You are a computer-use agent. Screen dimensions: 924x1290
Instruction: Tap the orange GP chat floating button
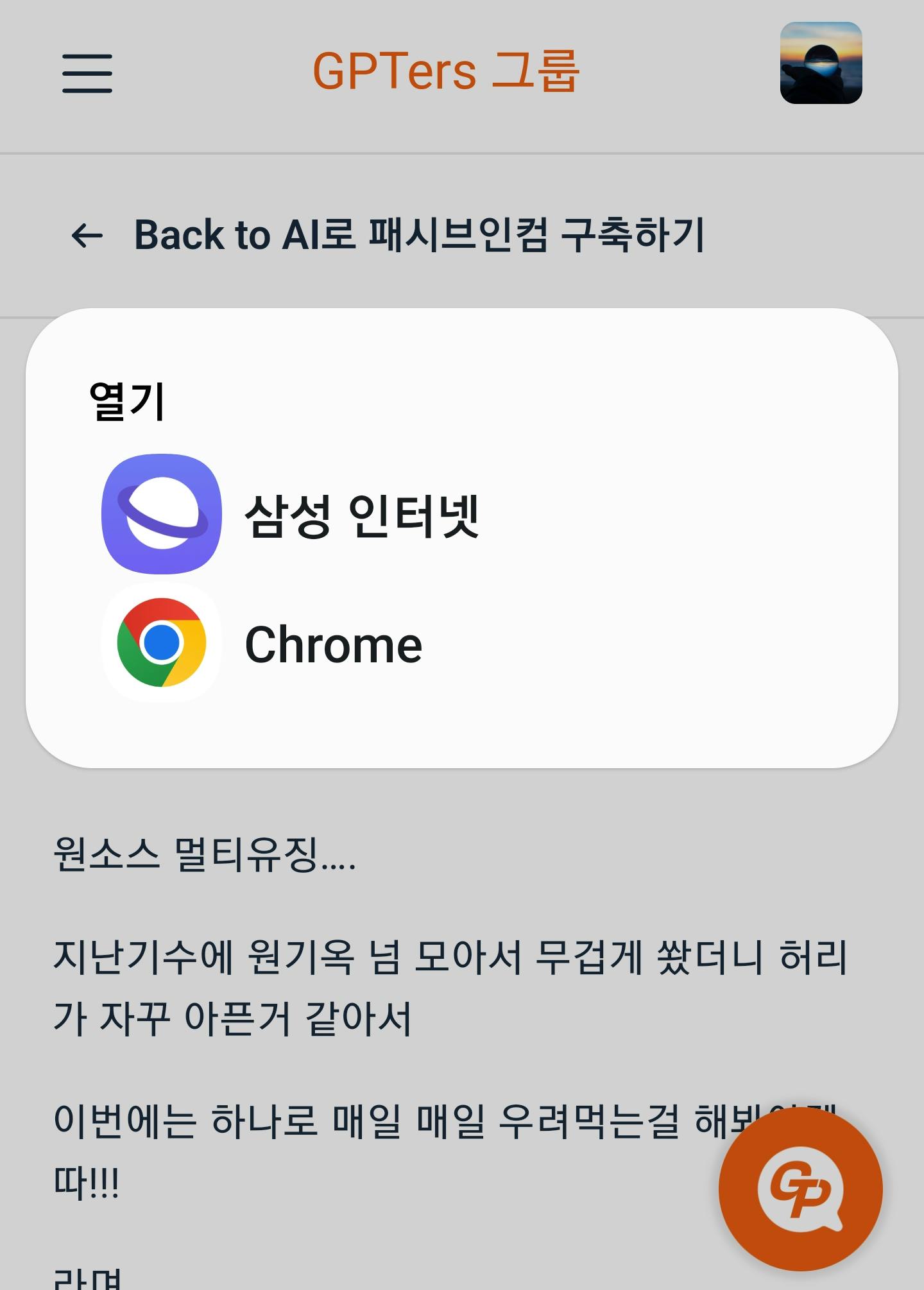(800, 1189)
